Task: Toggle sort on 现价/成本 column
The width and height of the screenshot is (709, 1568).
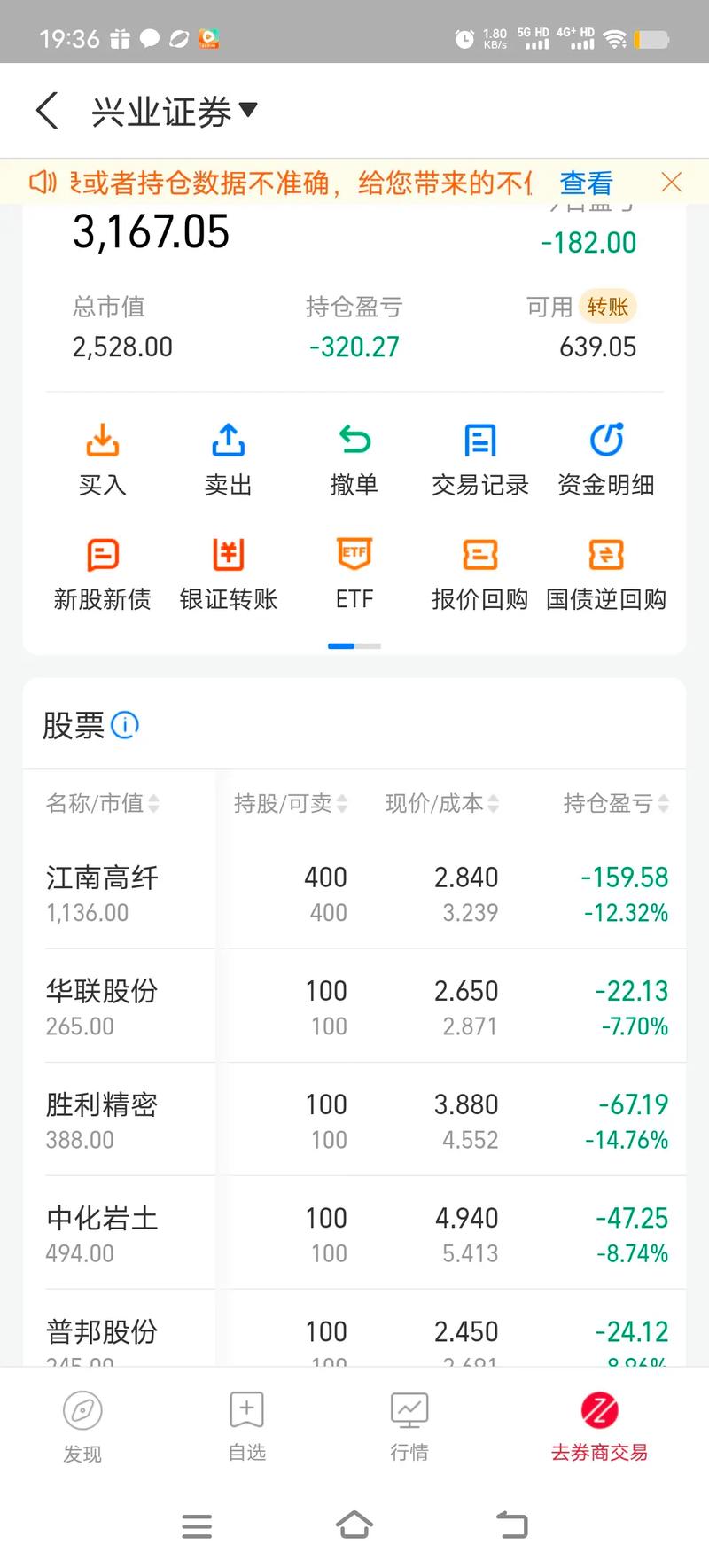Action: [440, 804]
